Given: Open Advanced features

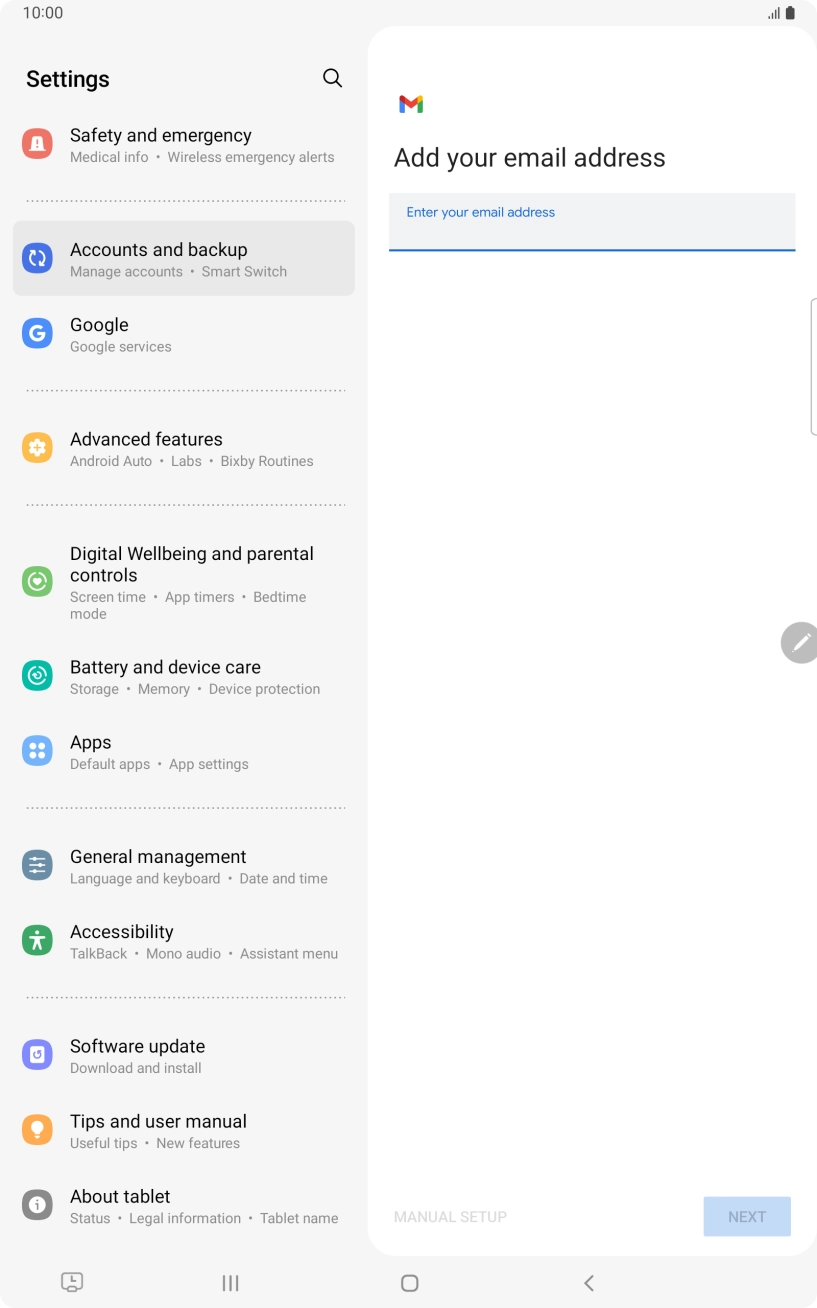Looking at the screenshot, I should coord(184,449).
